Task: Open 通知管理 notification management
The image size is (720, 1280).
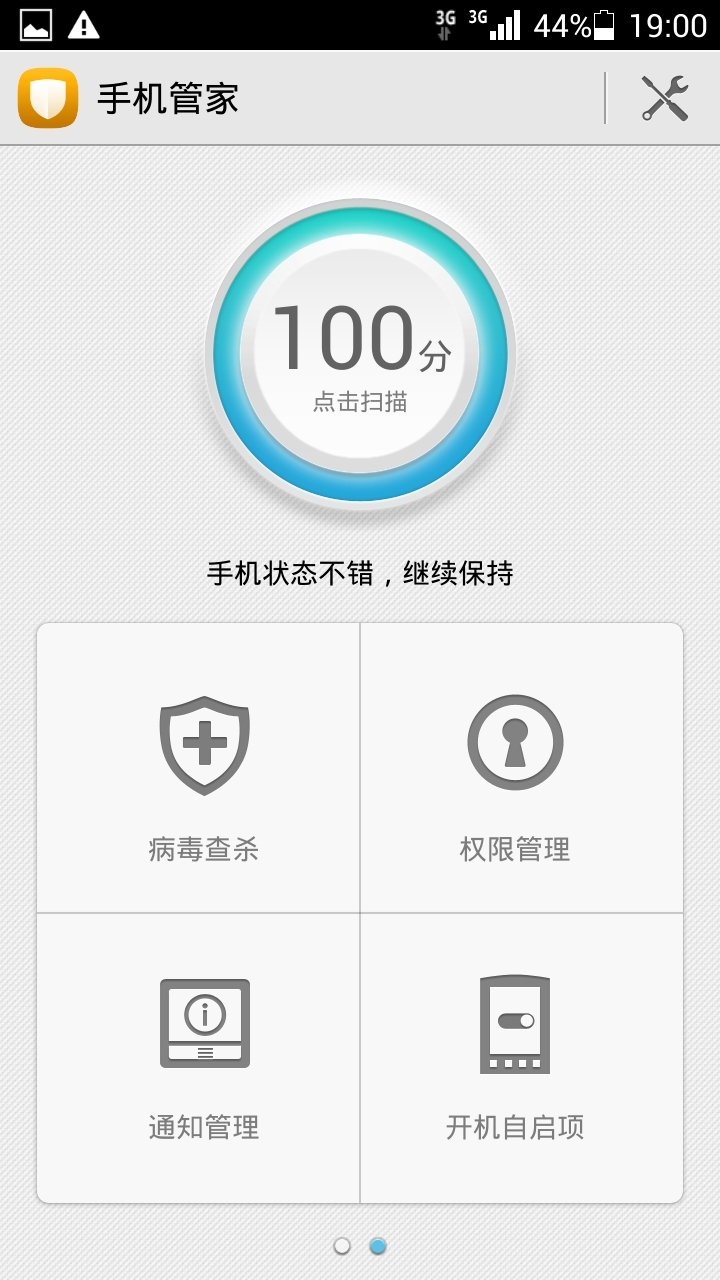Action: pyautogui.click(x=198, y=1058)
